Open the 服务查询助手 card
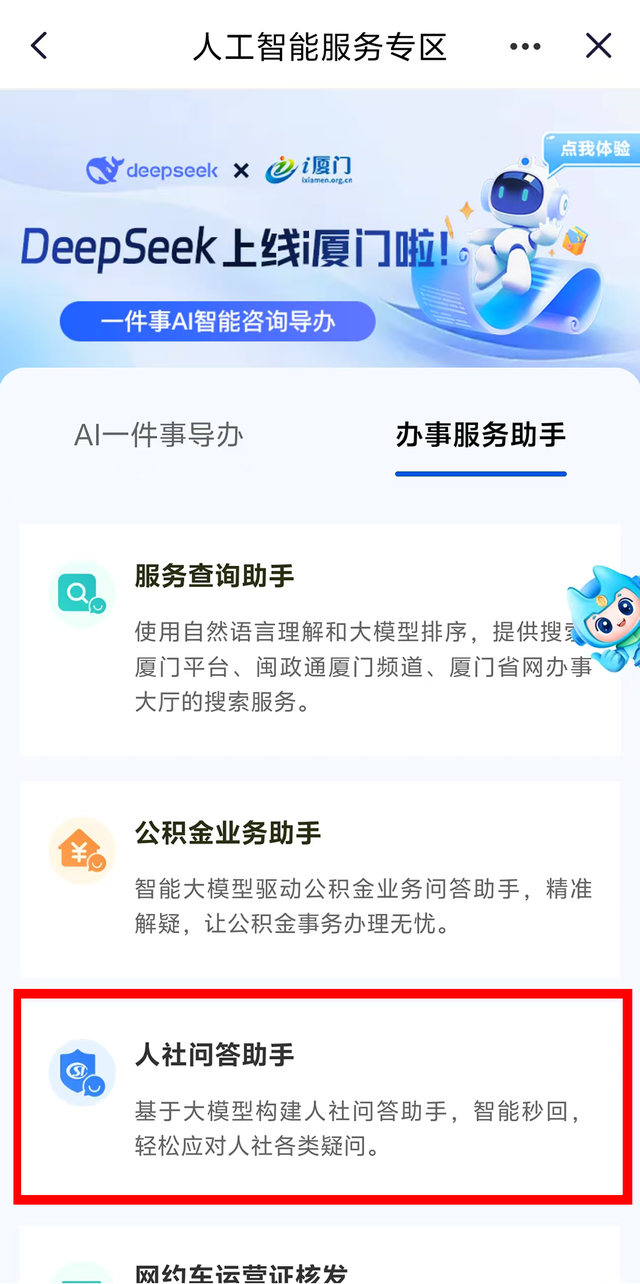The width and height of the screenshot is (640, 1284). (320, 640)
